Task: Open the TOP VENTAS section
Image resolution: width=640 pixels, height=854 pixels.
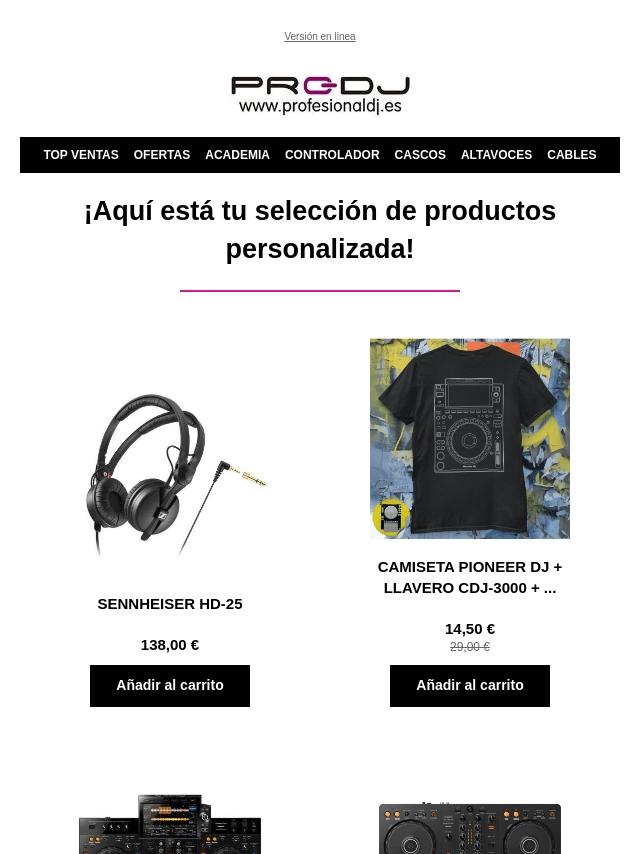Action: tap(80, 155)
